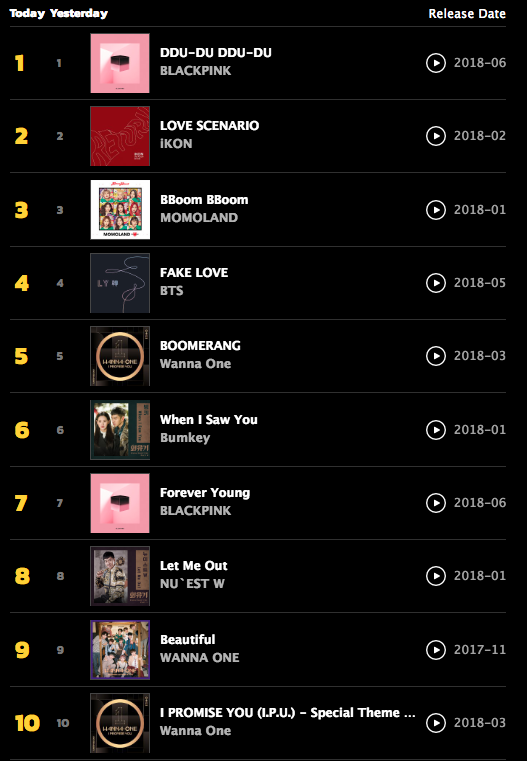Screen dimensions: 527x761
Task: Play I PROMISE YOU (I.P.U.) track
Action: 436,723
